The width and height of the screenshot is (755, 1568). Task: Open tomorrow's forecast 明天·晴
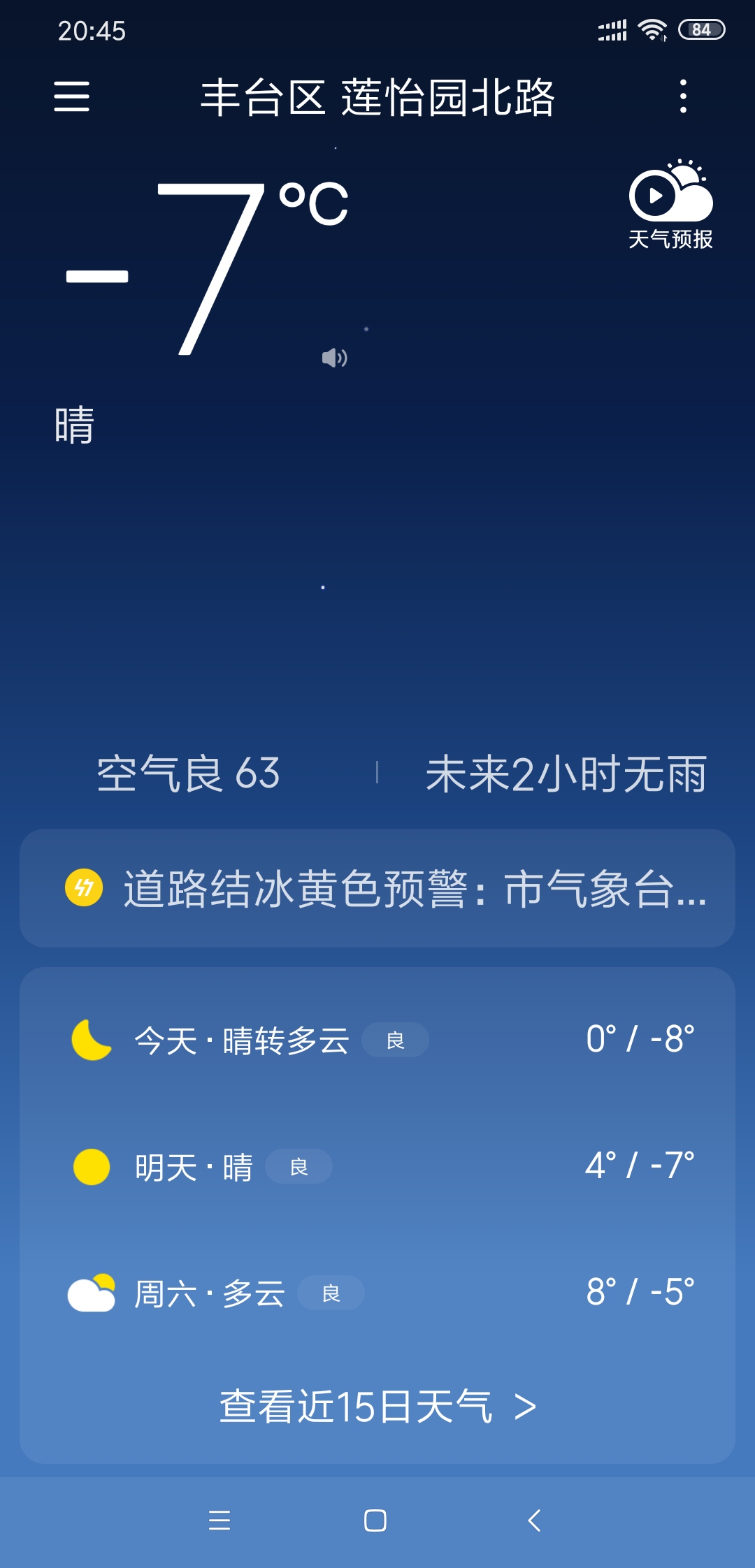pos(377,1166)
